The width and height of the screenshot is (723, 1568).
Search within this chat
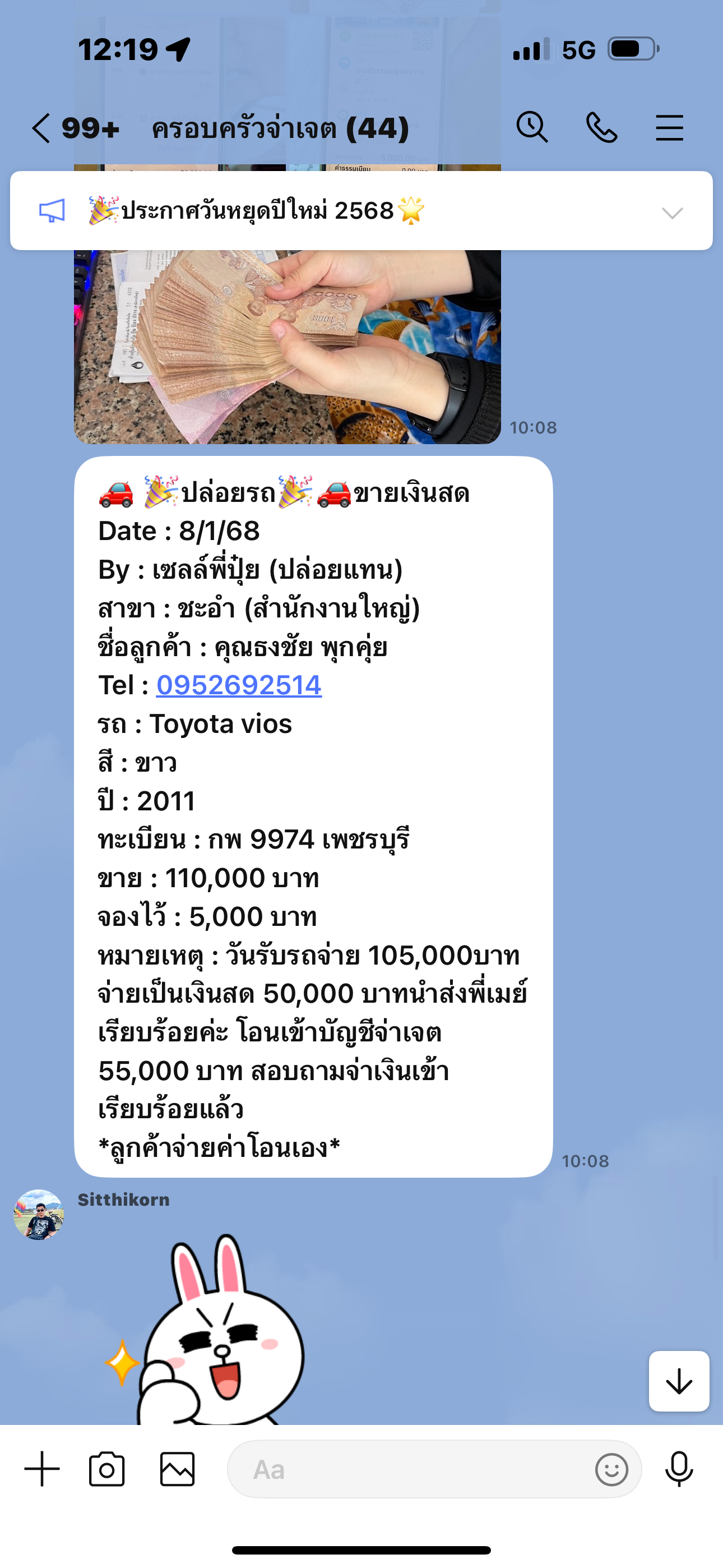coord(532,128)
